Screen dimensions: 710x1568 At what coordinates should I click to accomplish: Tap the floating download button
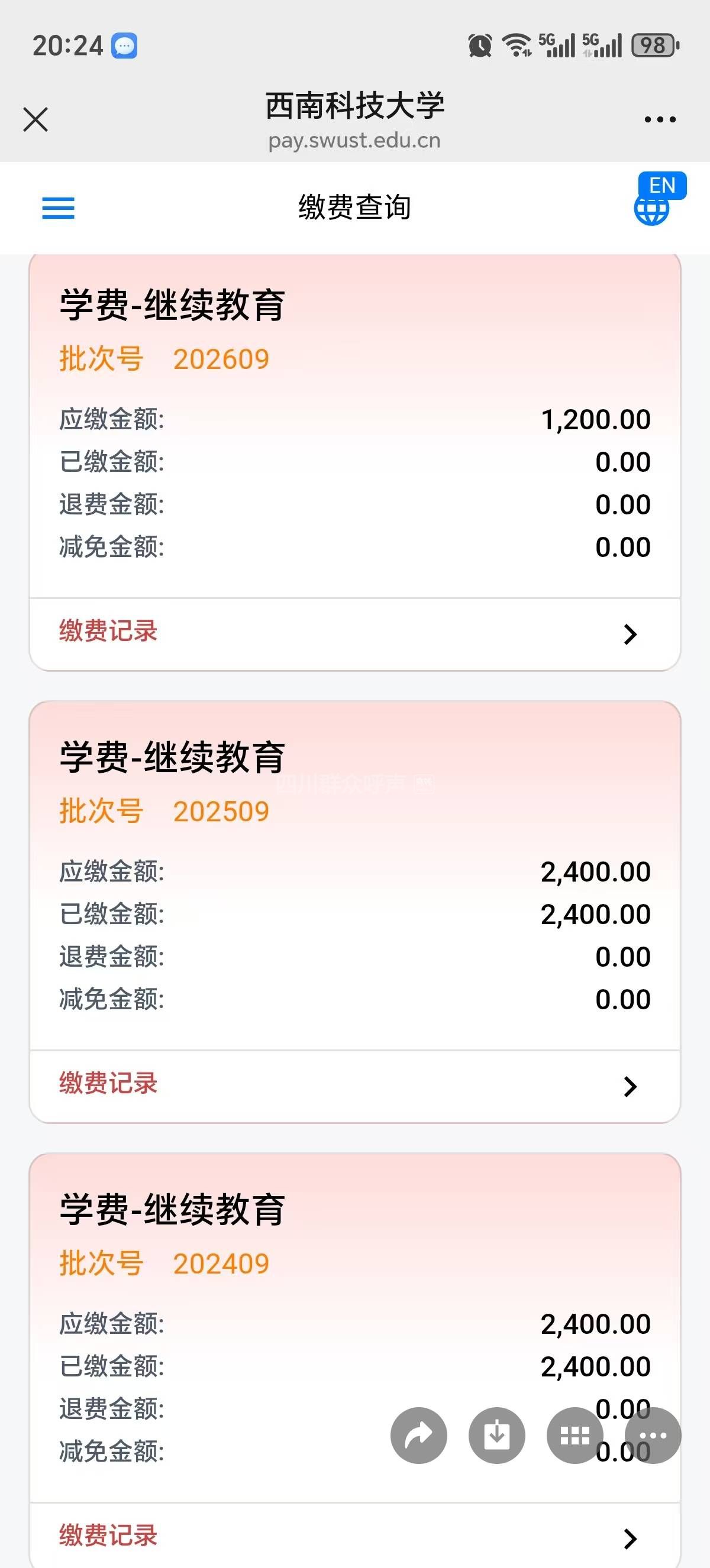pos(496,1436)
